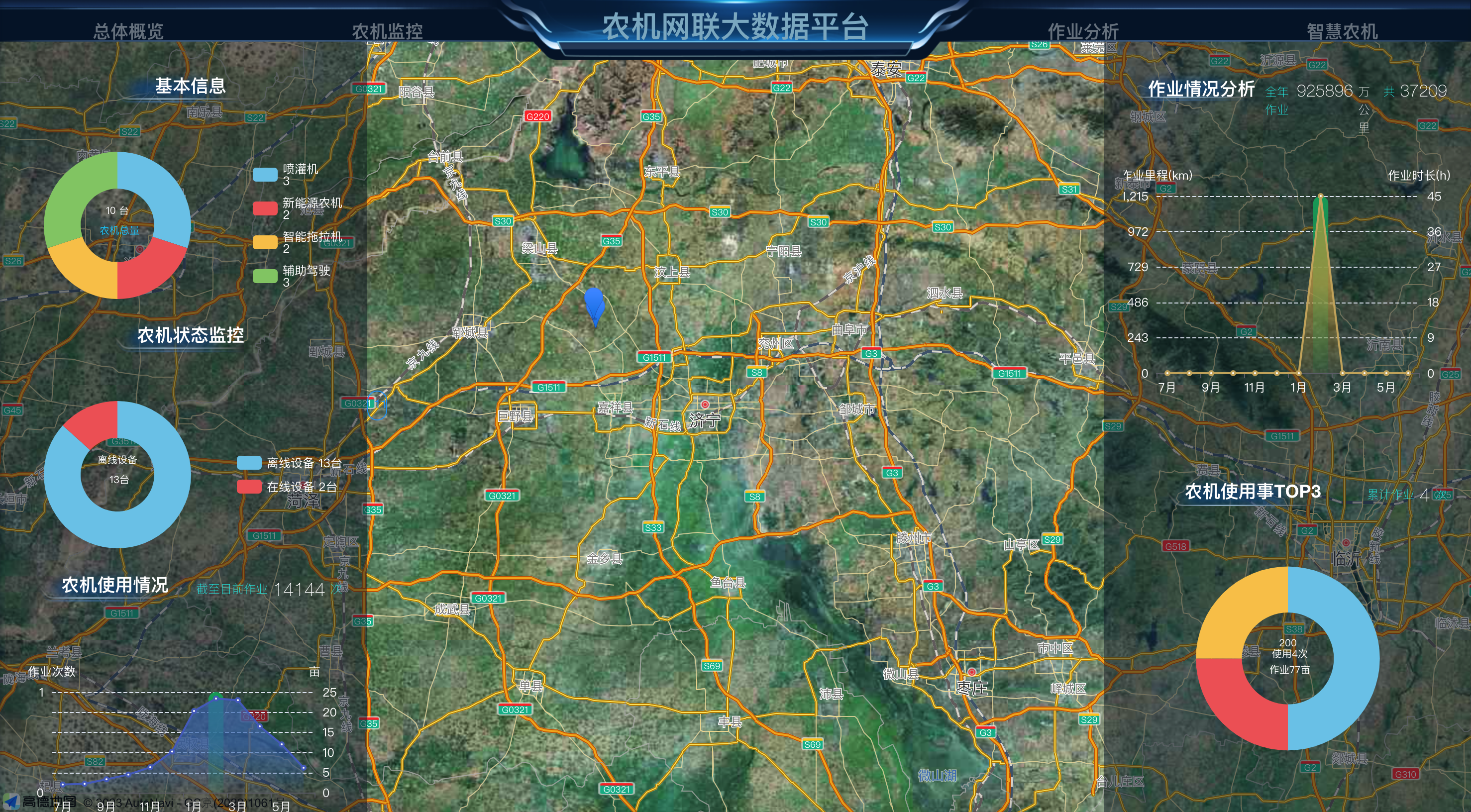Switch to the 总体概览 tab
The width and height of the screenshot is (1471, 812).
coord(128,31)
